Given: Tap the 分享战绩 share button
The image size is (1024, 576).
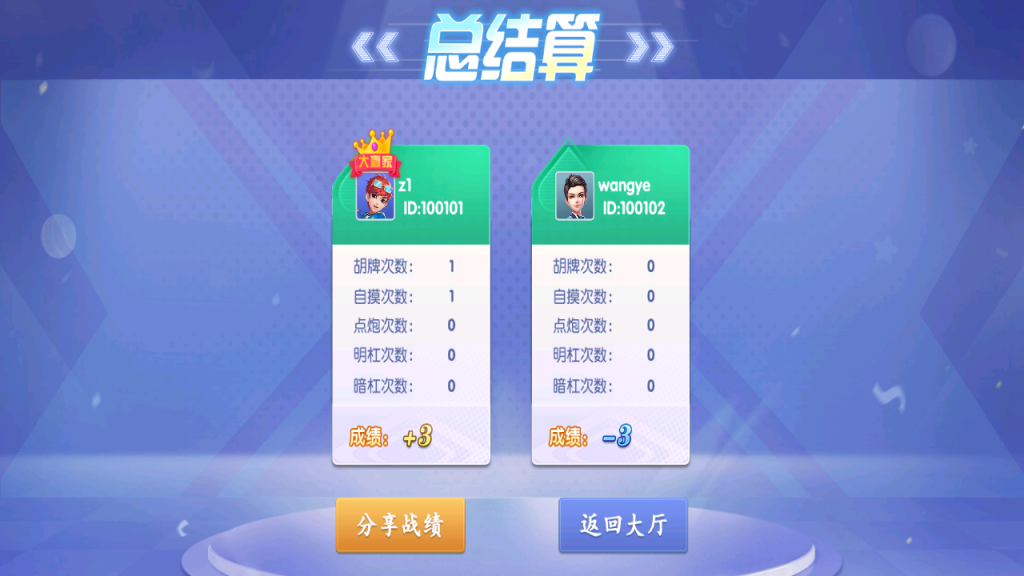Looking at the screenshot, I should [x=400, y=525].
